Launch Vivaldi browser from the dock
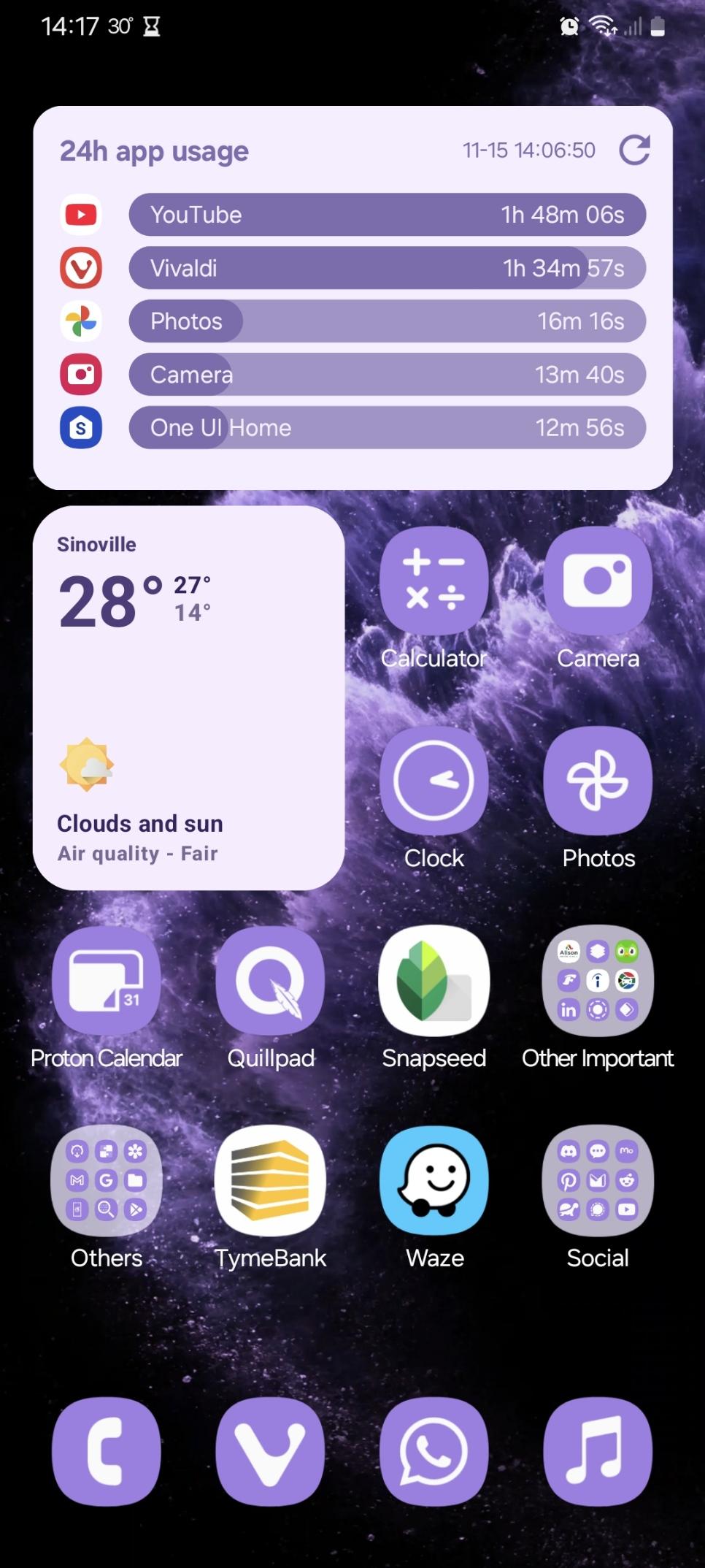 270,1452
